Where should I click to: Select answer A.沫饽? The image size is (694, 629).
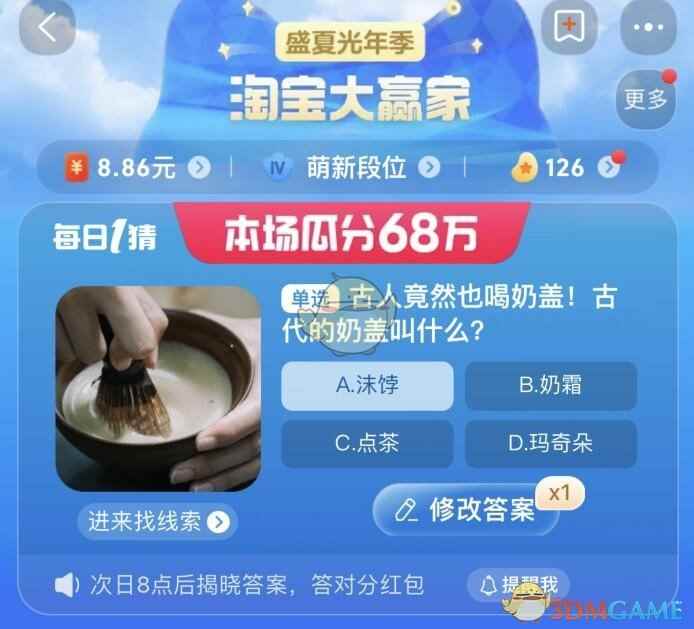(x=367, y=386)
